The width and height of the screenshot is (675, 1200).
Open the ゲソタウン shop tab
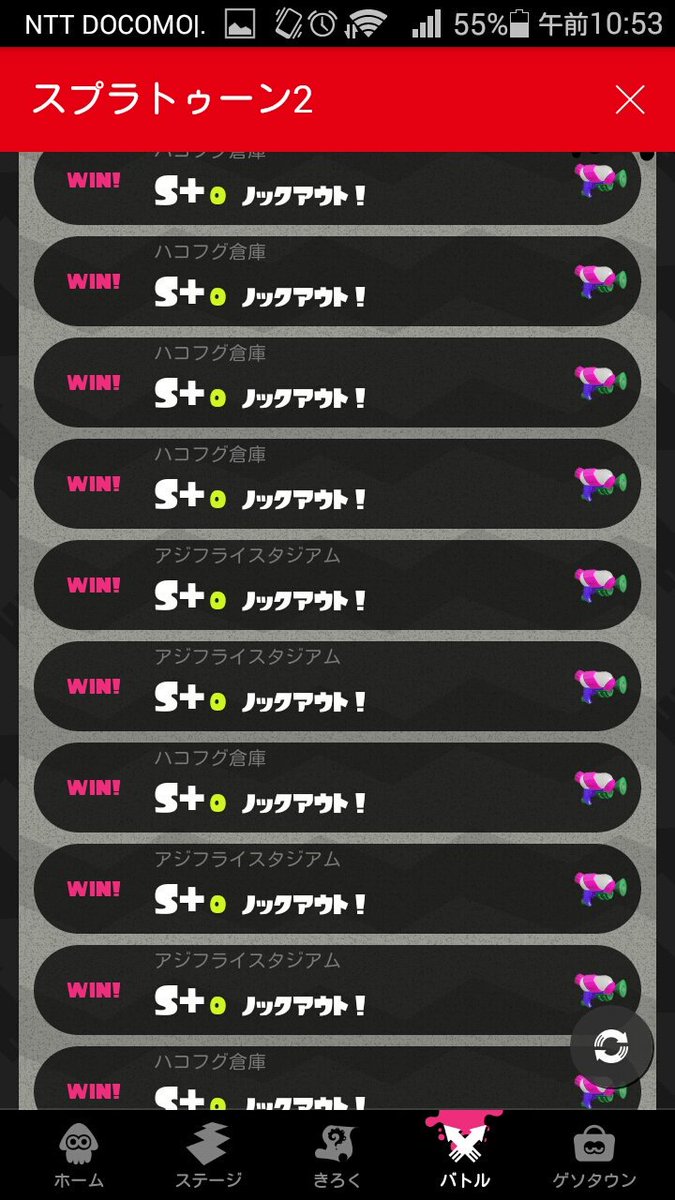pos(595,1153)
